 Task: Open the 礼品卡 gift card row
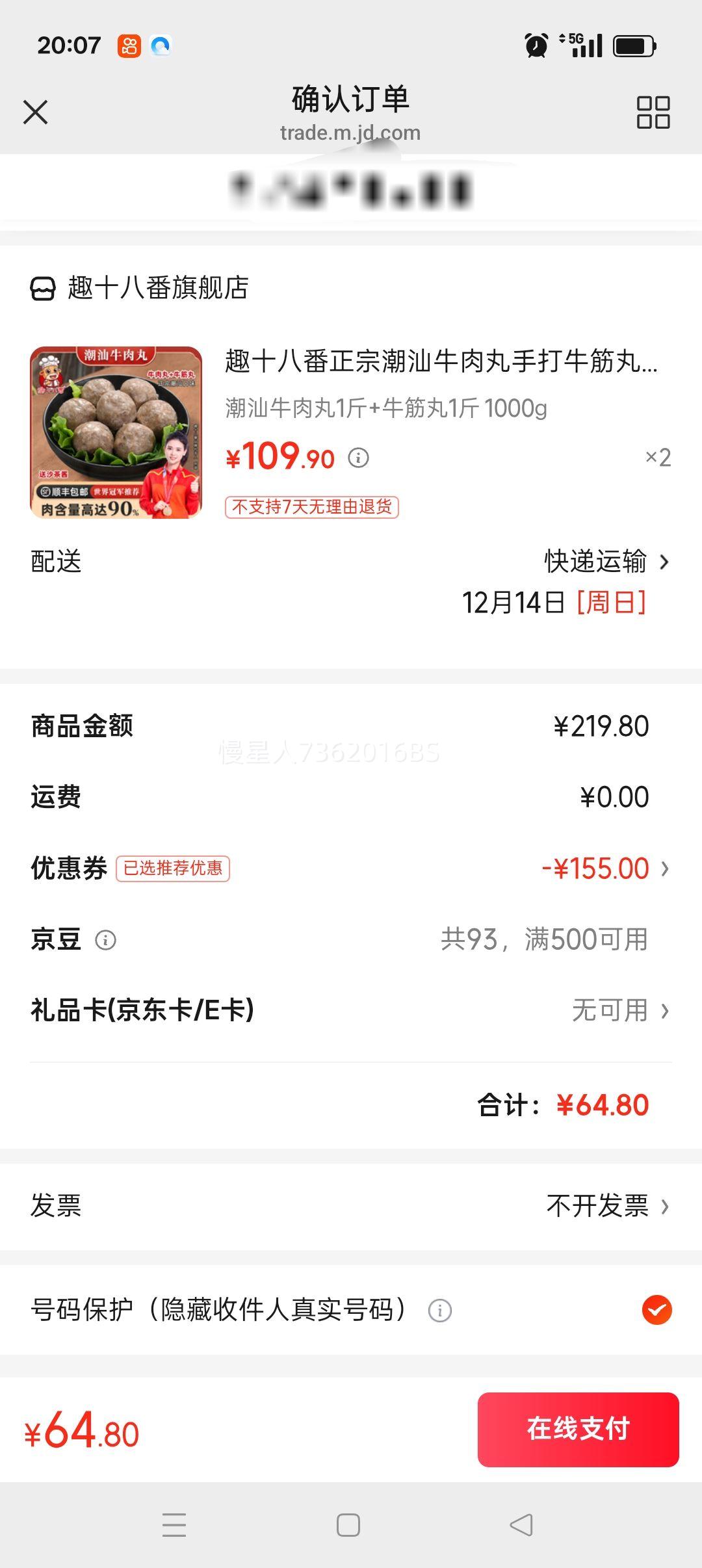351,1010
